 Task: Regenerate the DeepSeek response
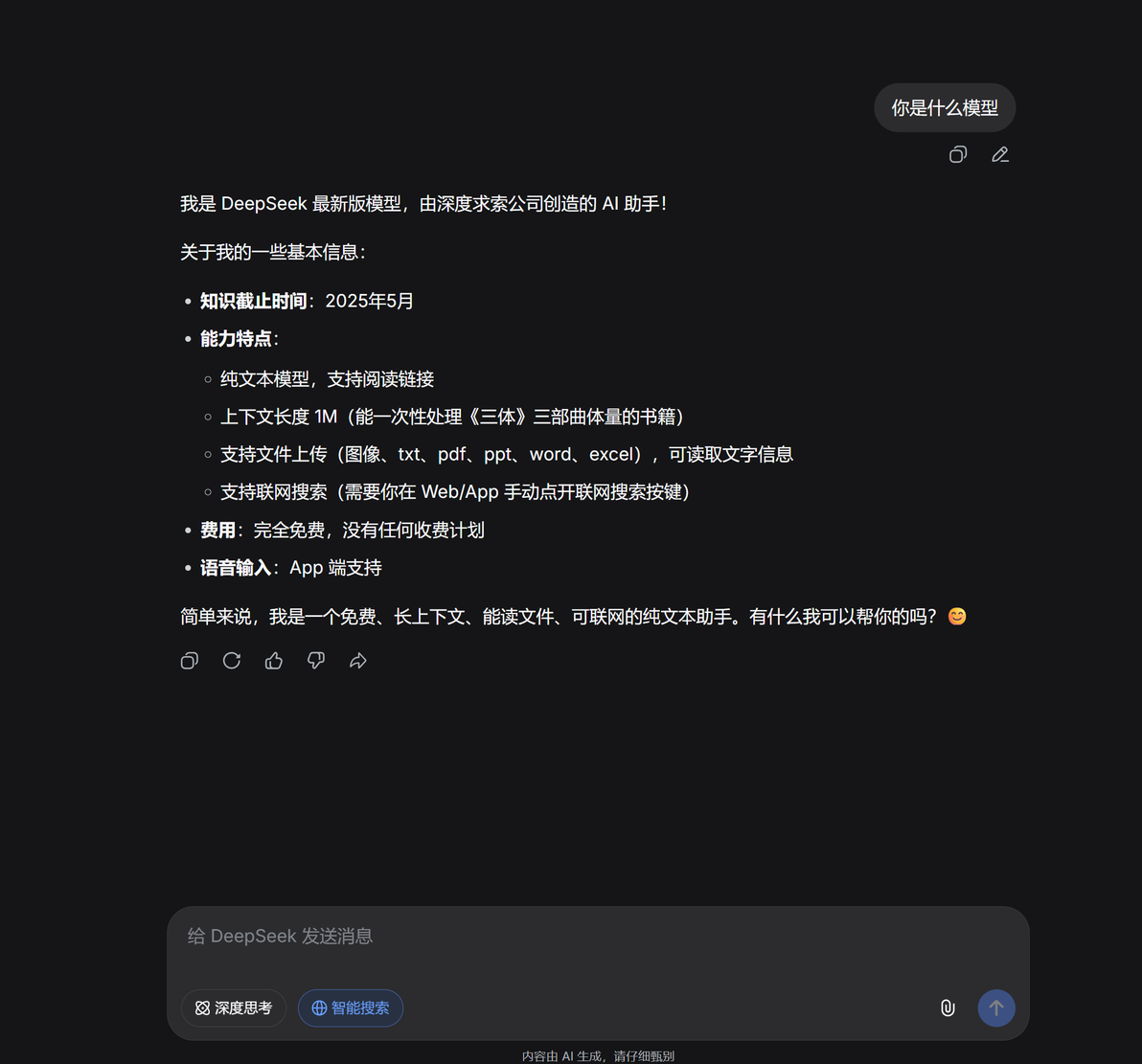tap(232, 661)
